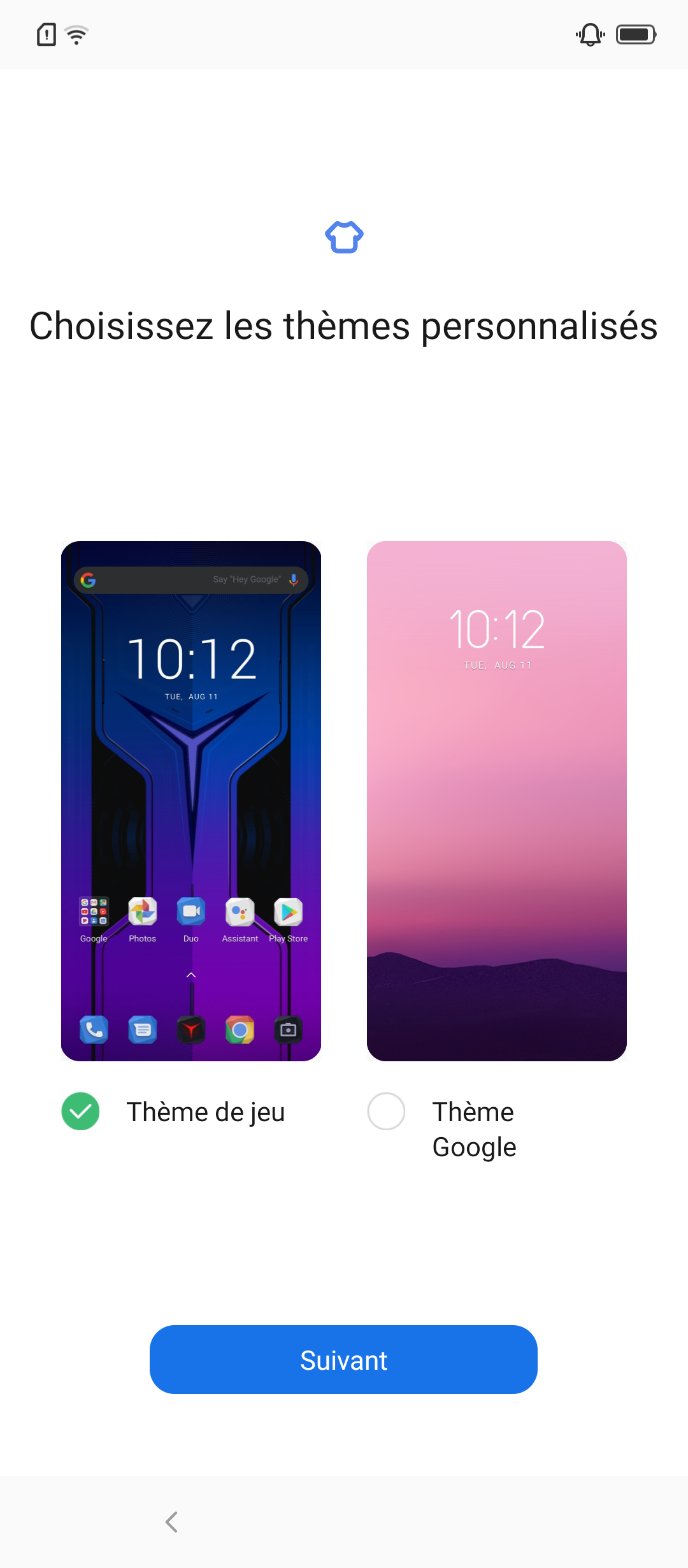
Task: Select the Thème de jeu radio button
Action: click(x=80, y=1111)
